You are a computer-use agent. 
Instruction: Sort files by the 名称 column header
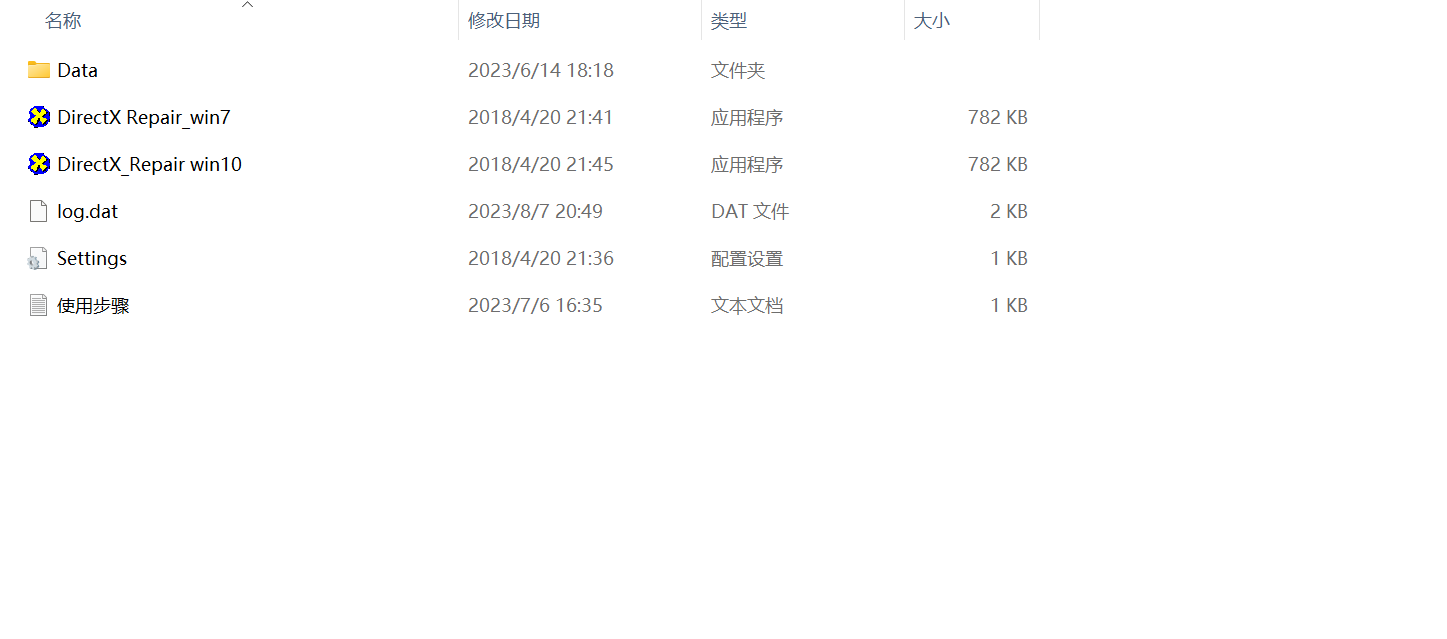point(63,21)
